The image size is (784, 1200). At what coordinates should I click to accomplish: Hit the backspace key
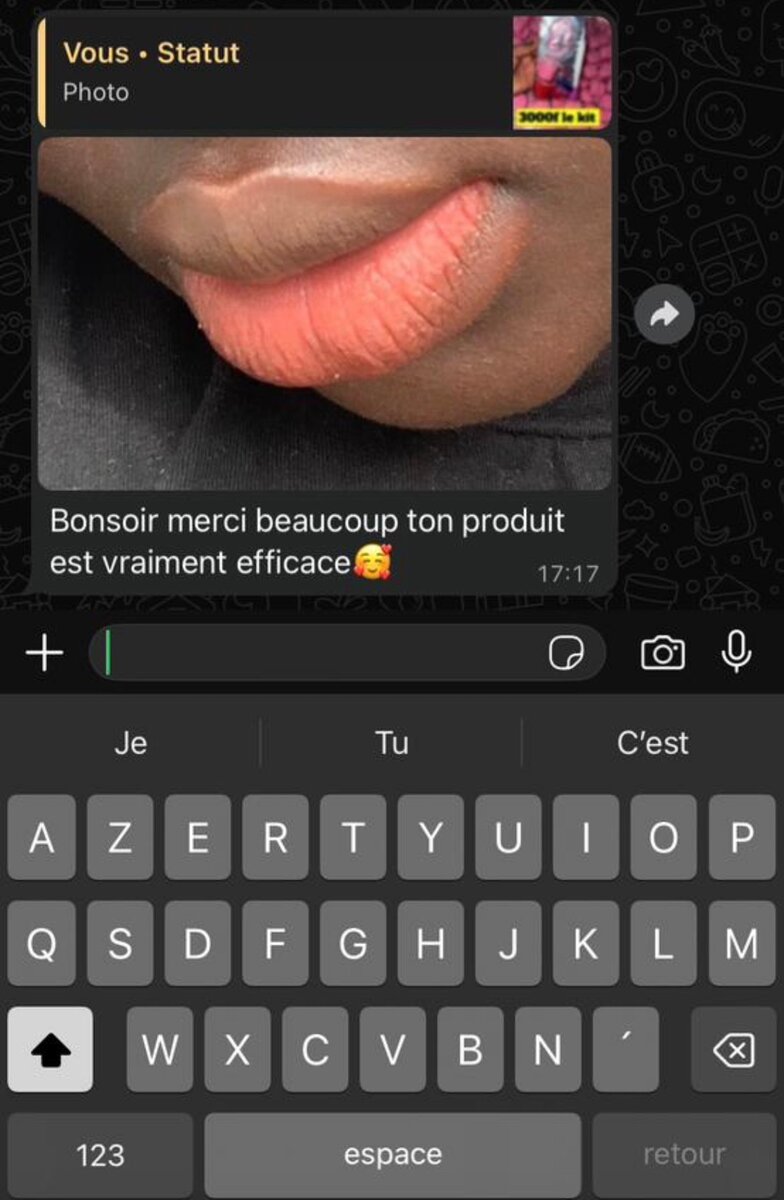[x=733, y=1049]
